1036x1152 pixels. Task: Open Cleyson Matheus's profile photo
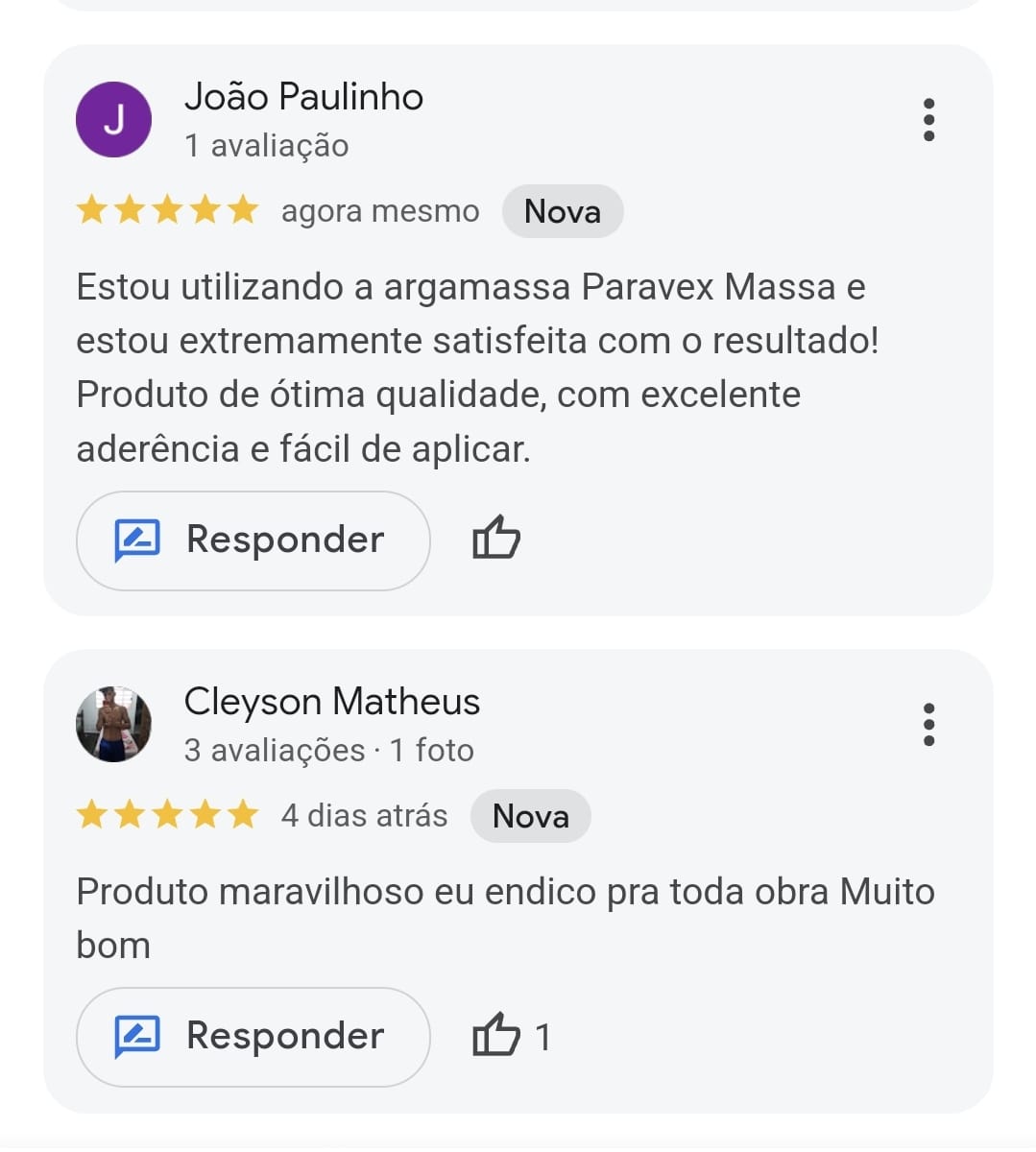pyautogui.click(x=113, y=725)
